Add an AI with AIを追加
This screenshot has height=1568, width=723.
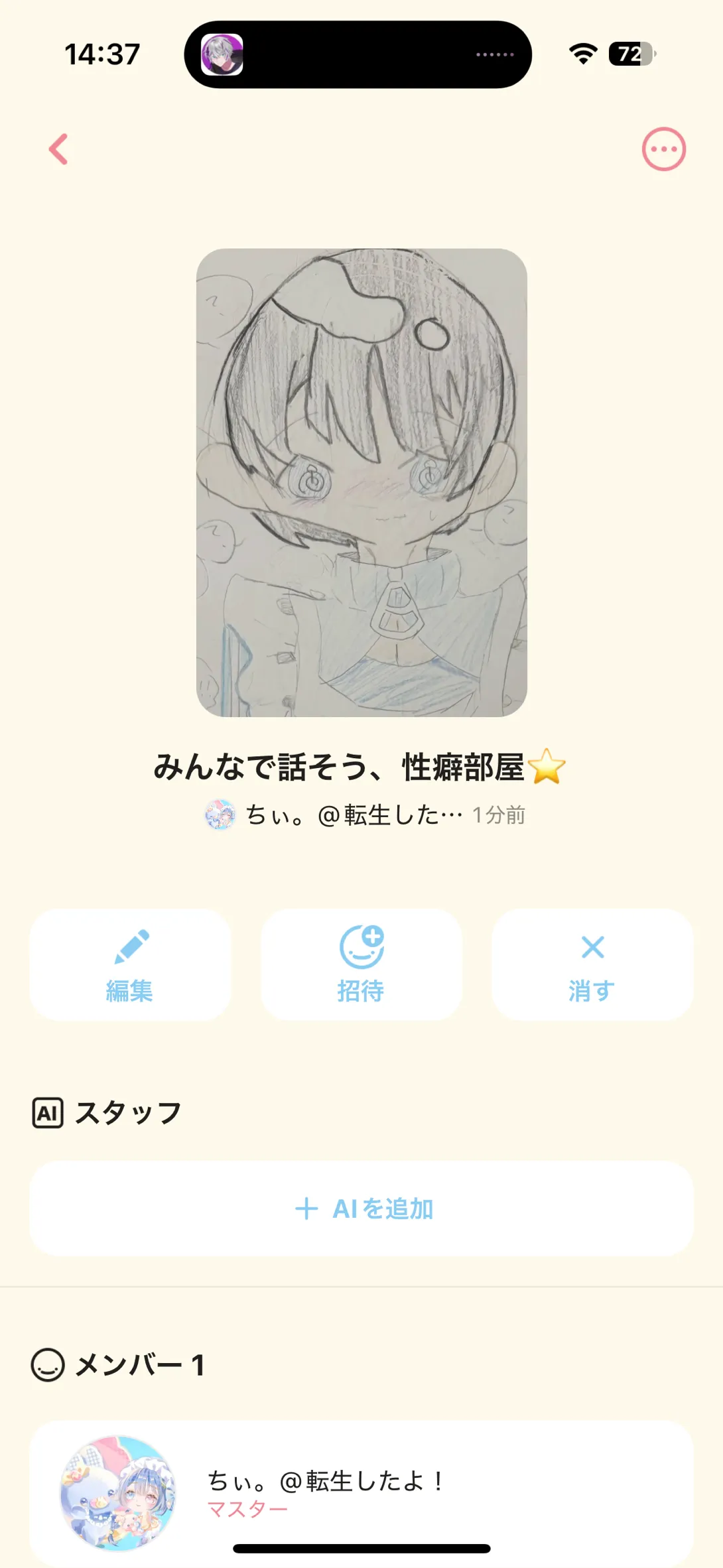click(361, 1209)
